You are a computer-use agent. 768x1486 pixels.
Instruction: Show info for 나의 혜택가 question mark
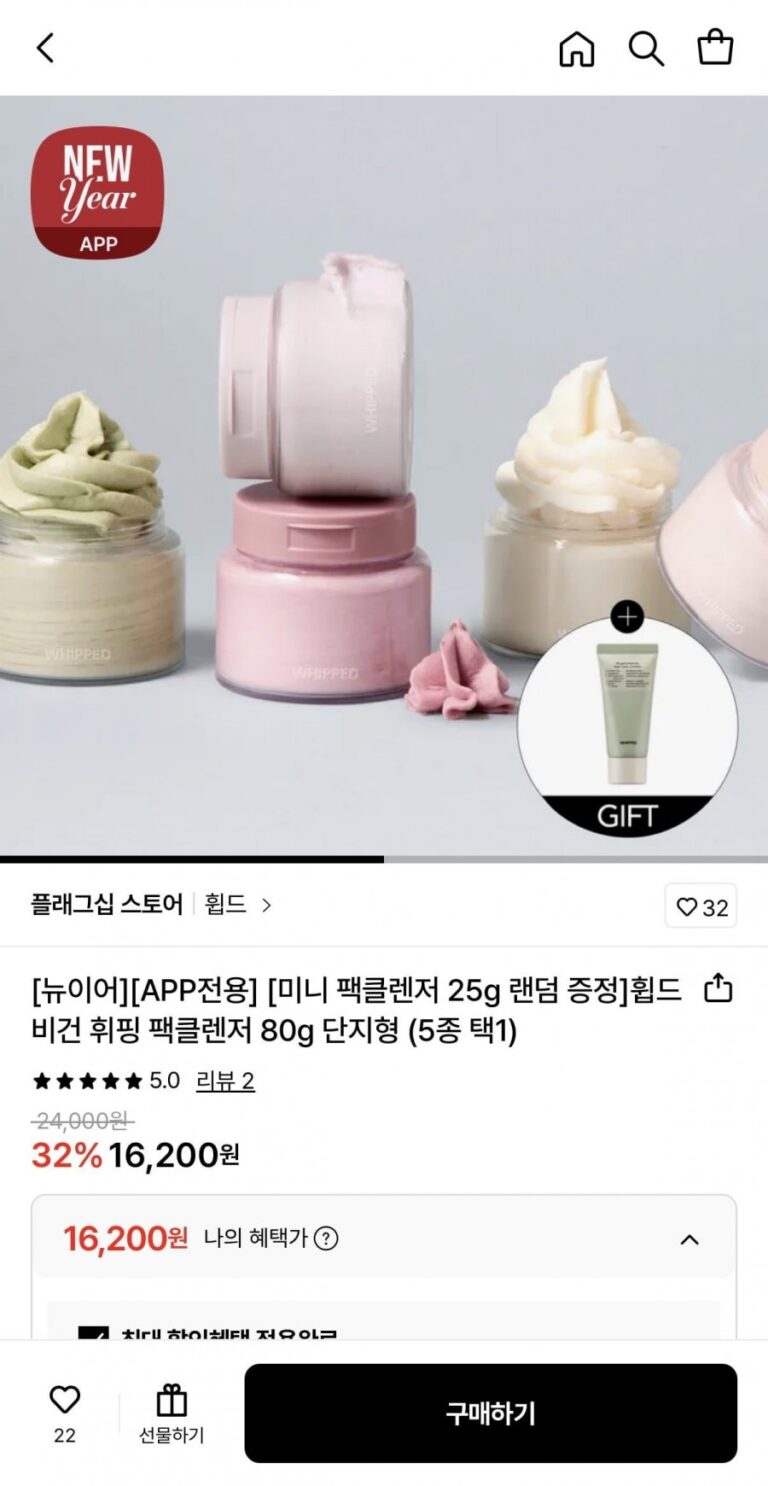pyautogui.click(x=326, y=1239)
